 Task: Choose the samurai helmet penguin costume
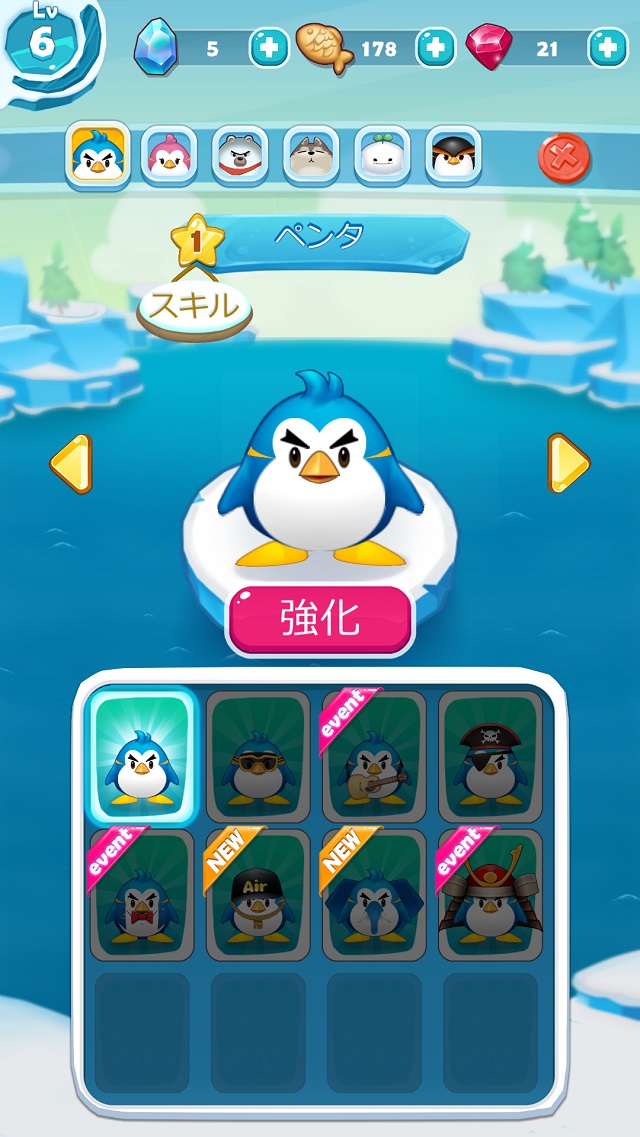coord(491,894)
